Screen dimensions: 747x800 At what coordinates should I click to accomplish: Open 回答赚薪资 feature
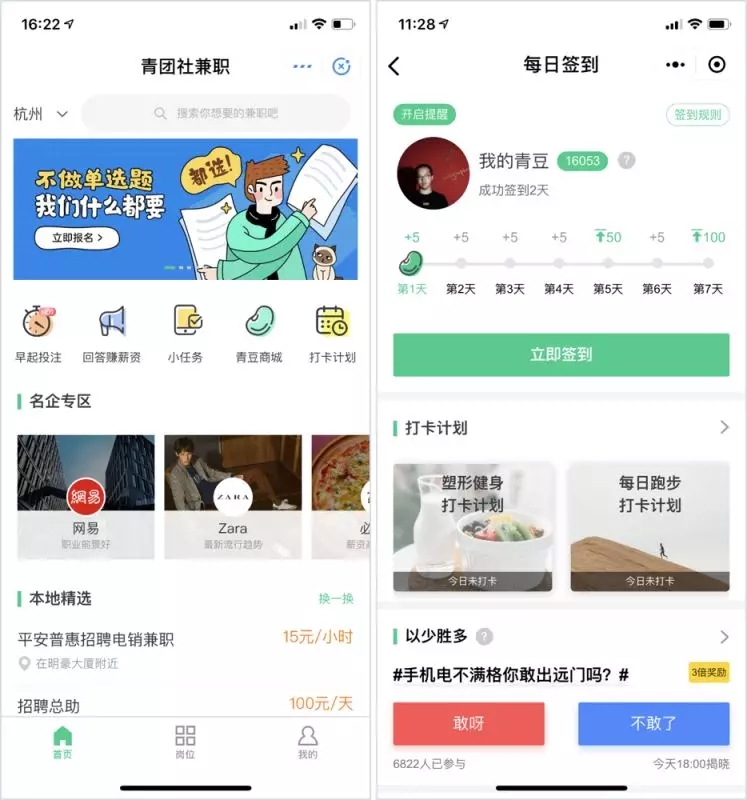111,334
